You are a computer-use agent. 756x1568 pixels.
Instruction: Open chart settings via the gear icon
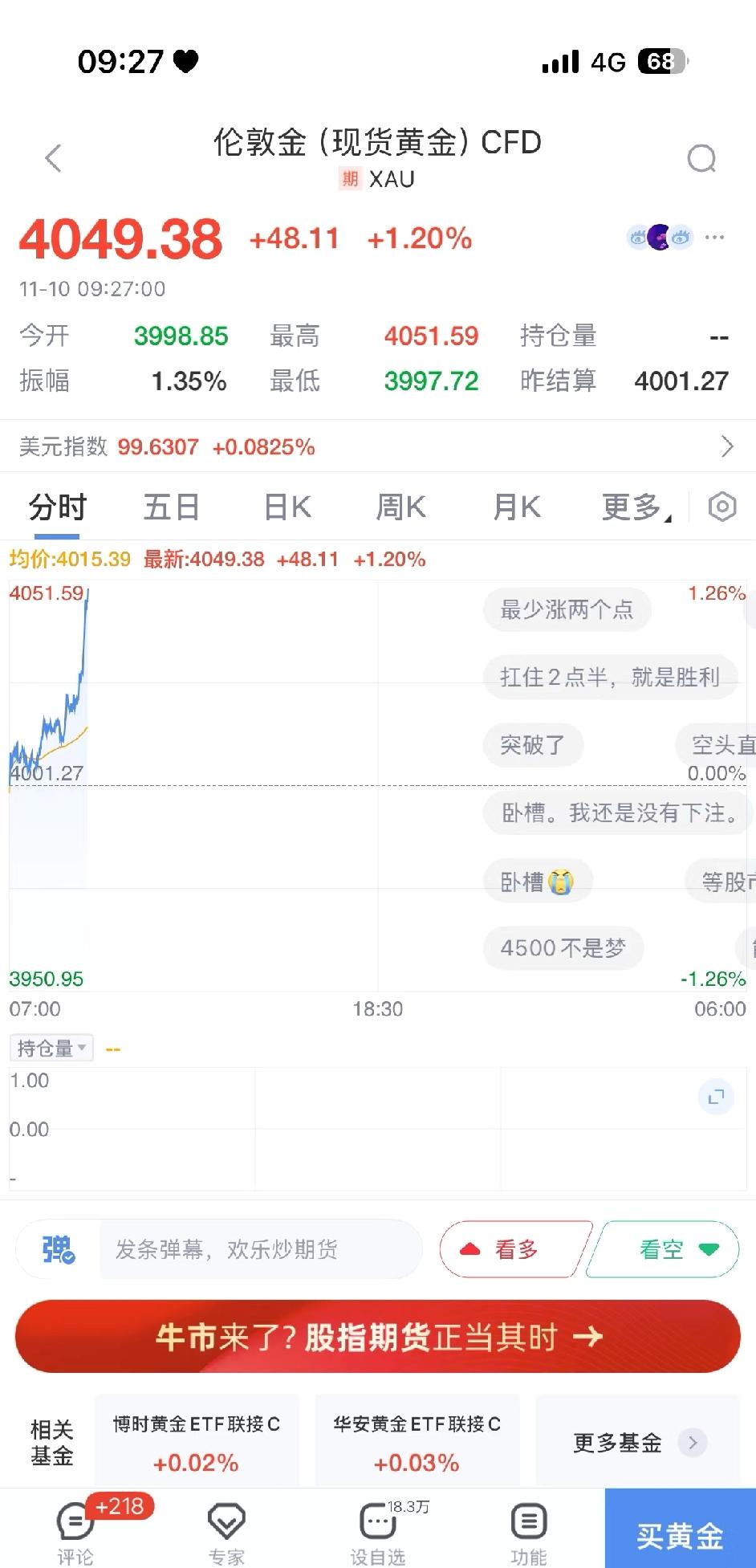(721, 507)
